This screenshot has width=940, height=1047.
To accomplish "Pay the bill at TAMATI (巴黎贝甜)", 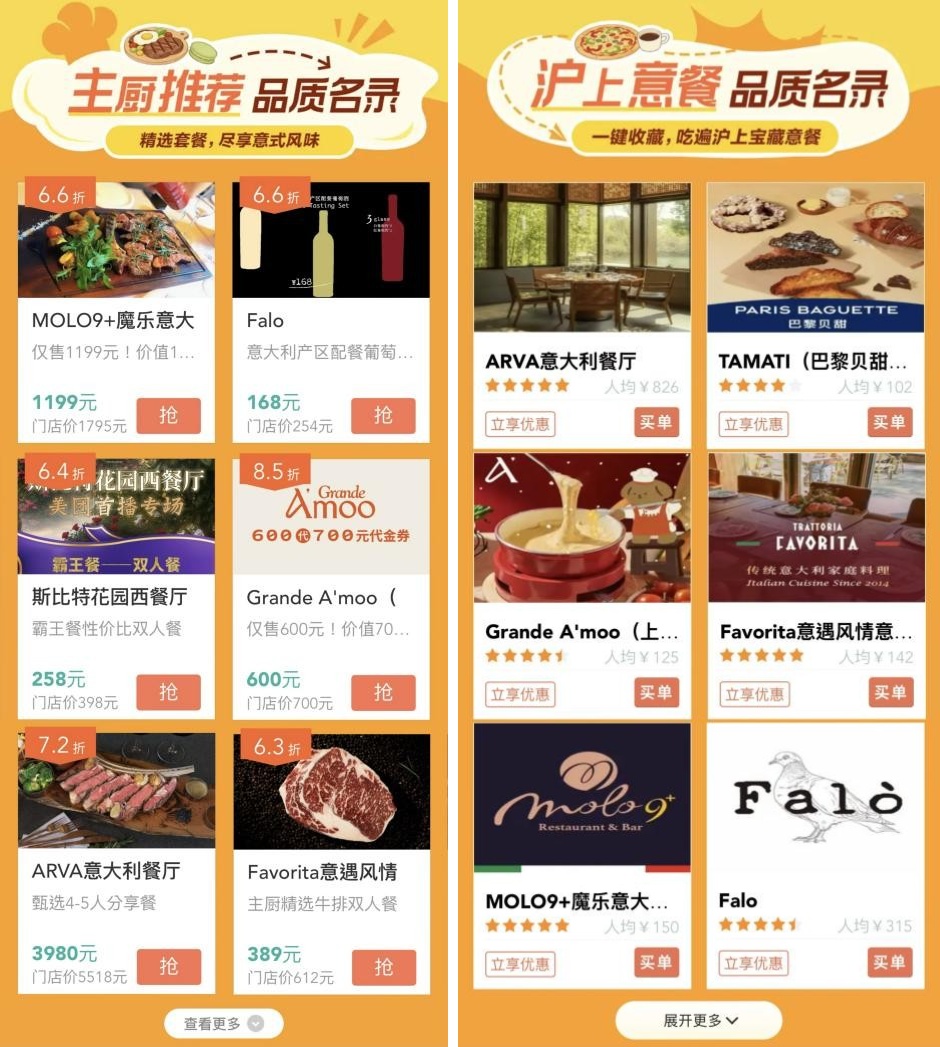I will [889, 423].
